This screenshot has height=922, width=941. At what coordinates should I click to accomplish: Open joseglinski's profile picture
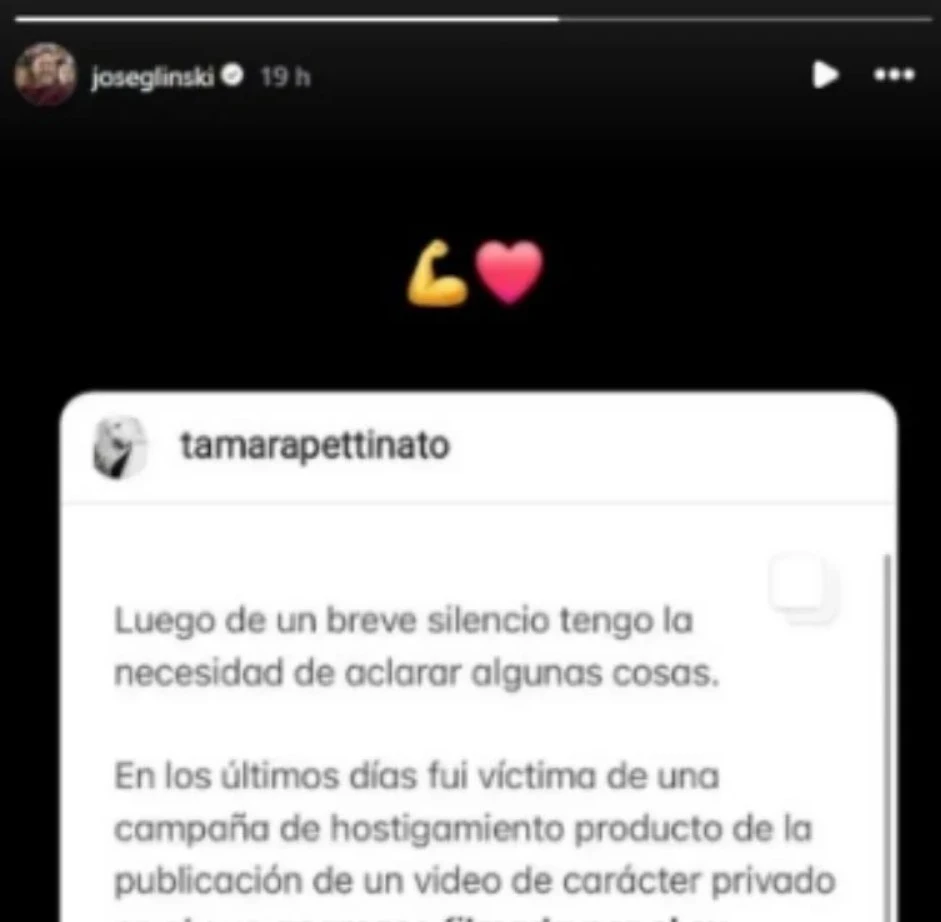click(46, 75)
